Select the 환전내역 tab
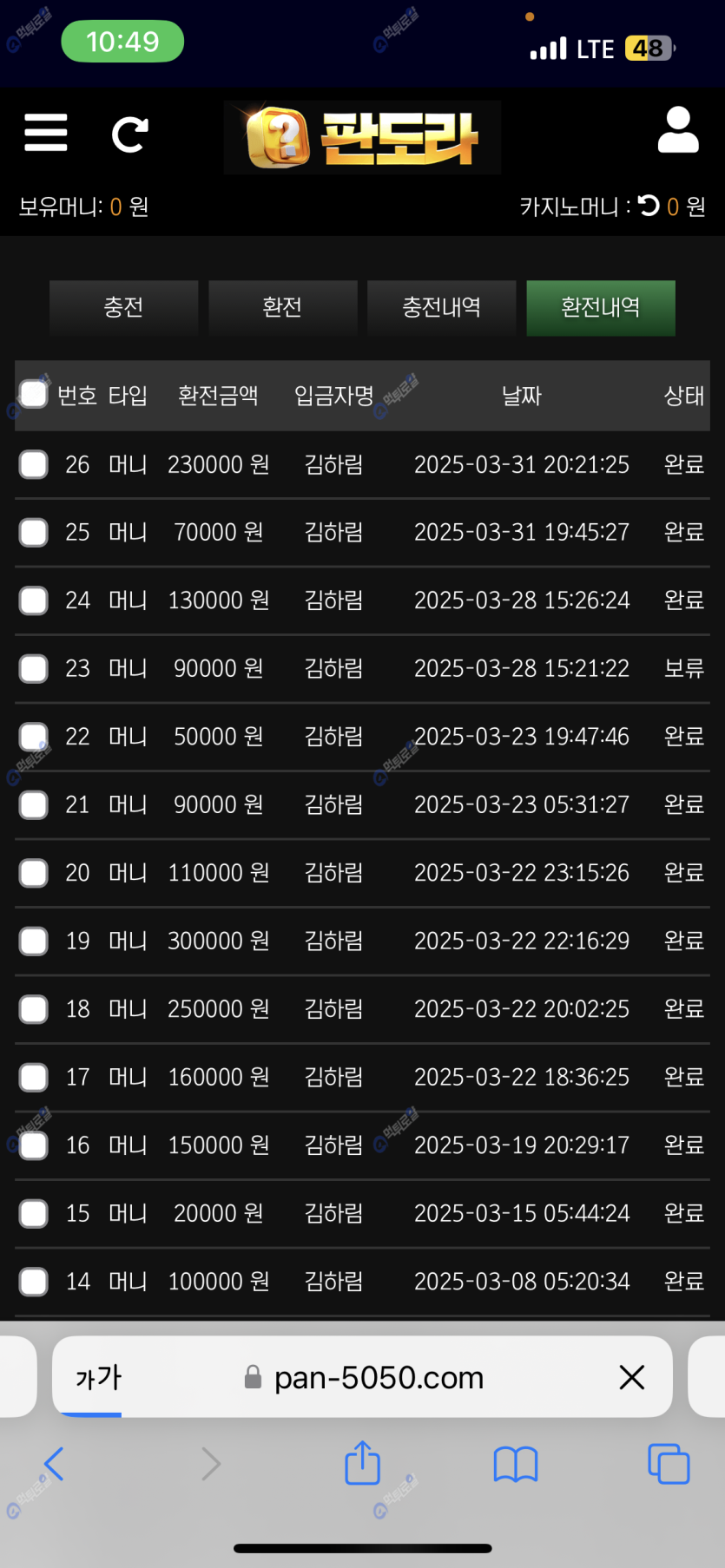 pos(600,307)
